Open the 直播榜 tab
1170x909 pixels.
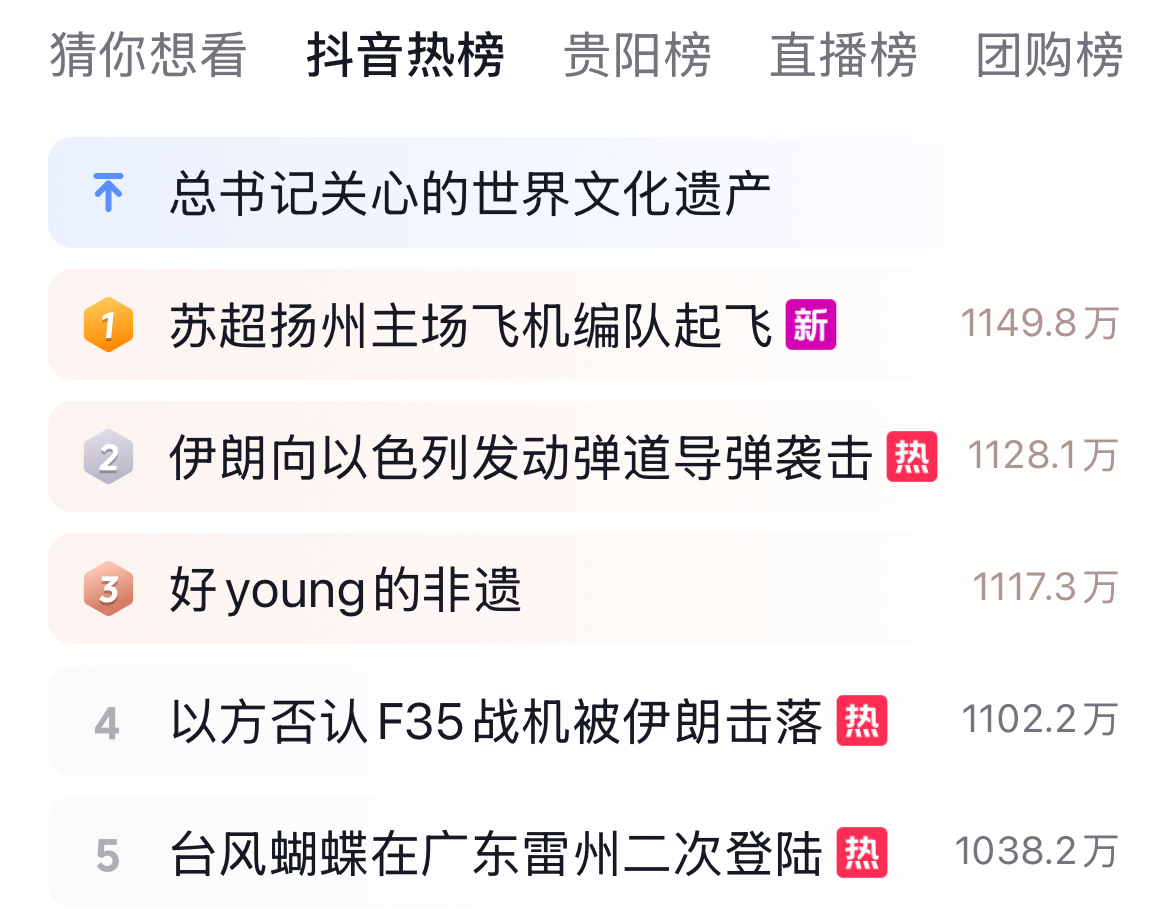tap(843, 56)
